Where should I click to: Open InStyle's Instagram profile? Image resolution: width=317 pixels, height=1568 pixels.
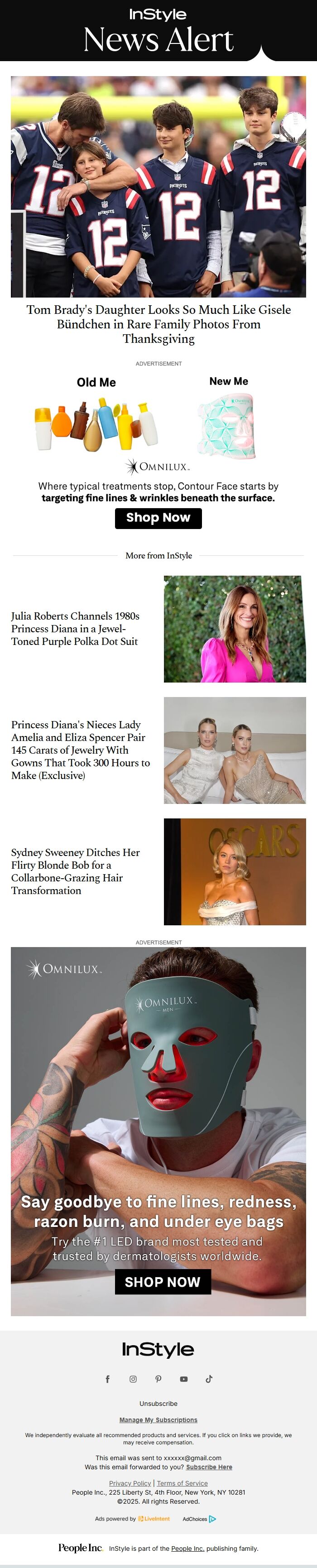pyautogui.click(x=133, y=1379)
